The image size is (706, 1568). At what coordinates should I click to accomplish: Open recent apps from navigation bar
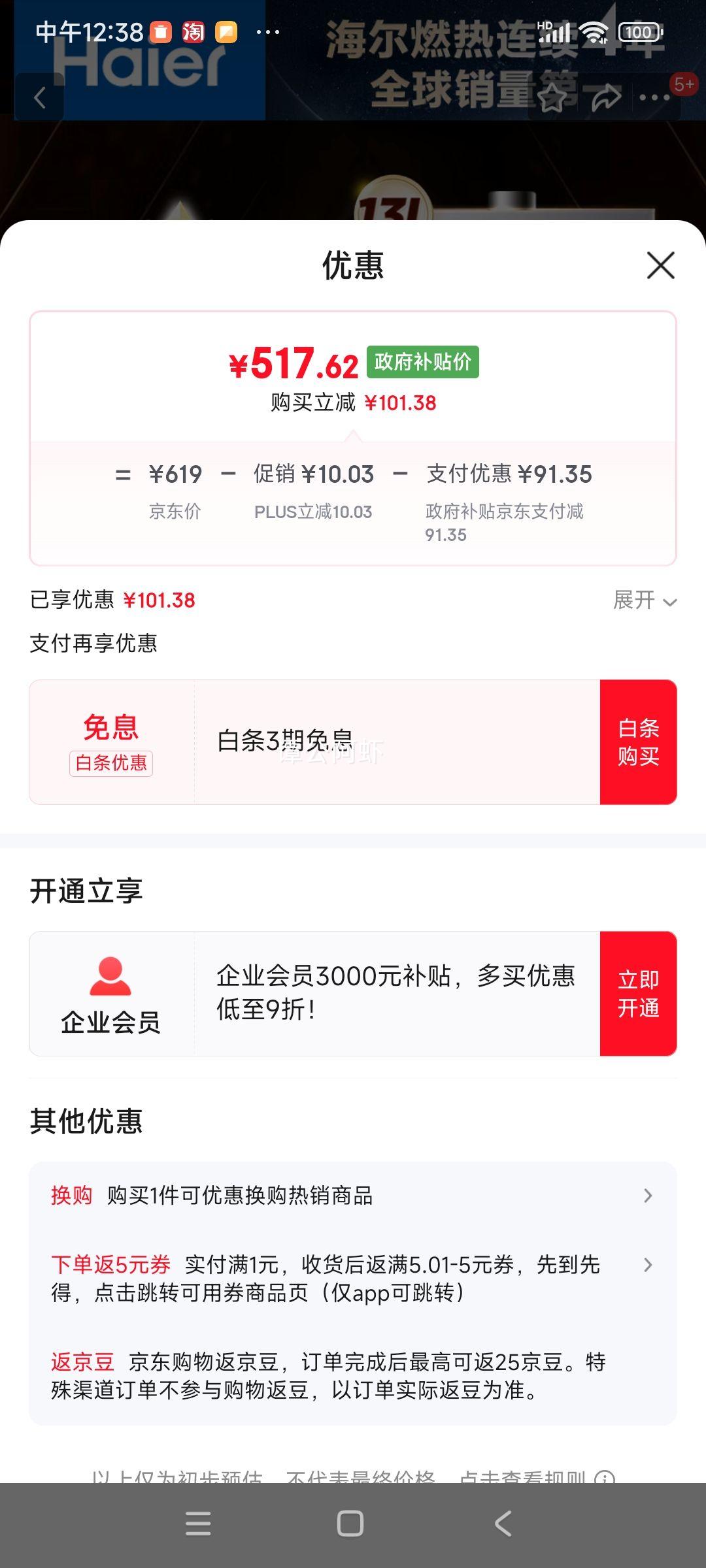[x=198, y=1524]
